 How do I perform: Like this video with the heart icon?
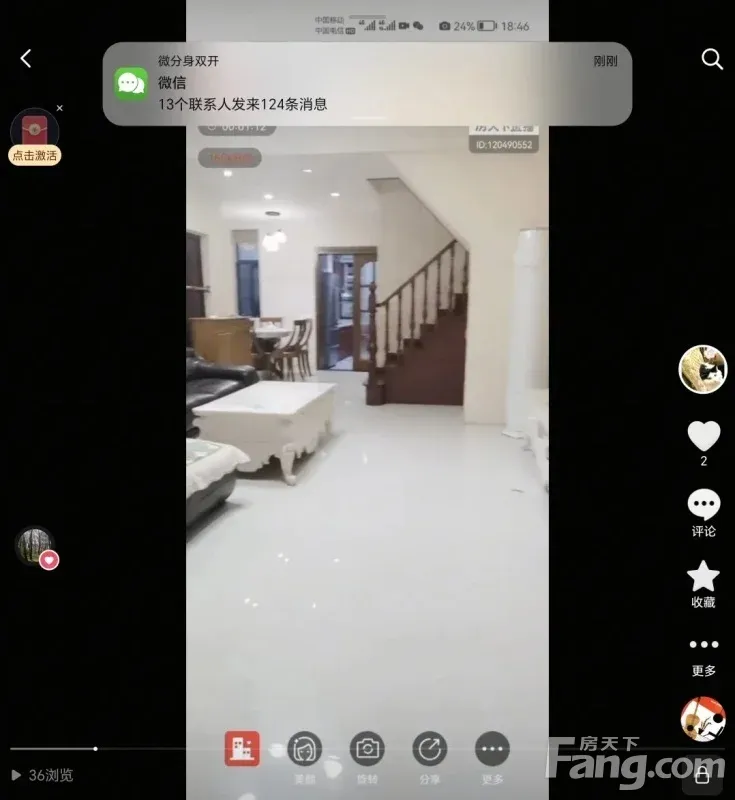tap(704, 436)
